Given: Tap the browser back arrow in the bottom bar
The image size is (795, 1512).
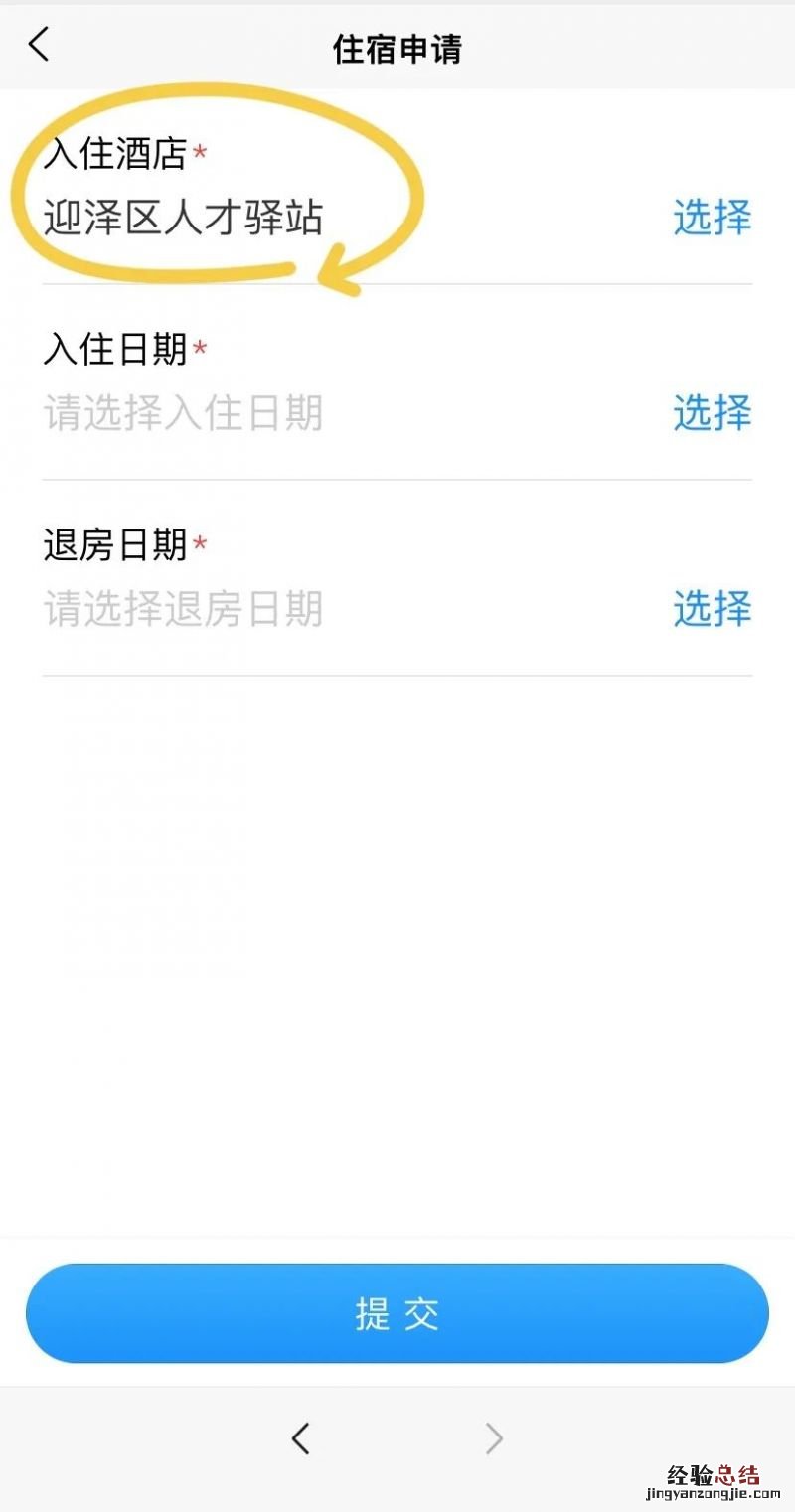Looking at the screenshot, I should click(x=301, y=1437).
